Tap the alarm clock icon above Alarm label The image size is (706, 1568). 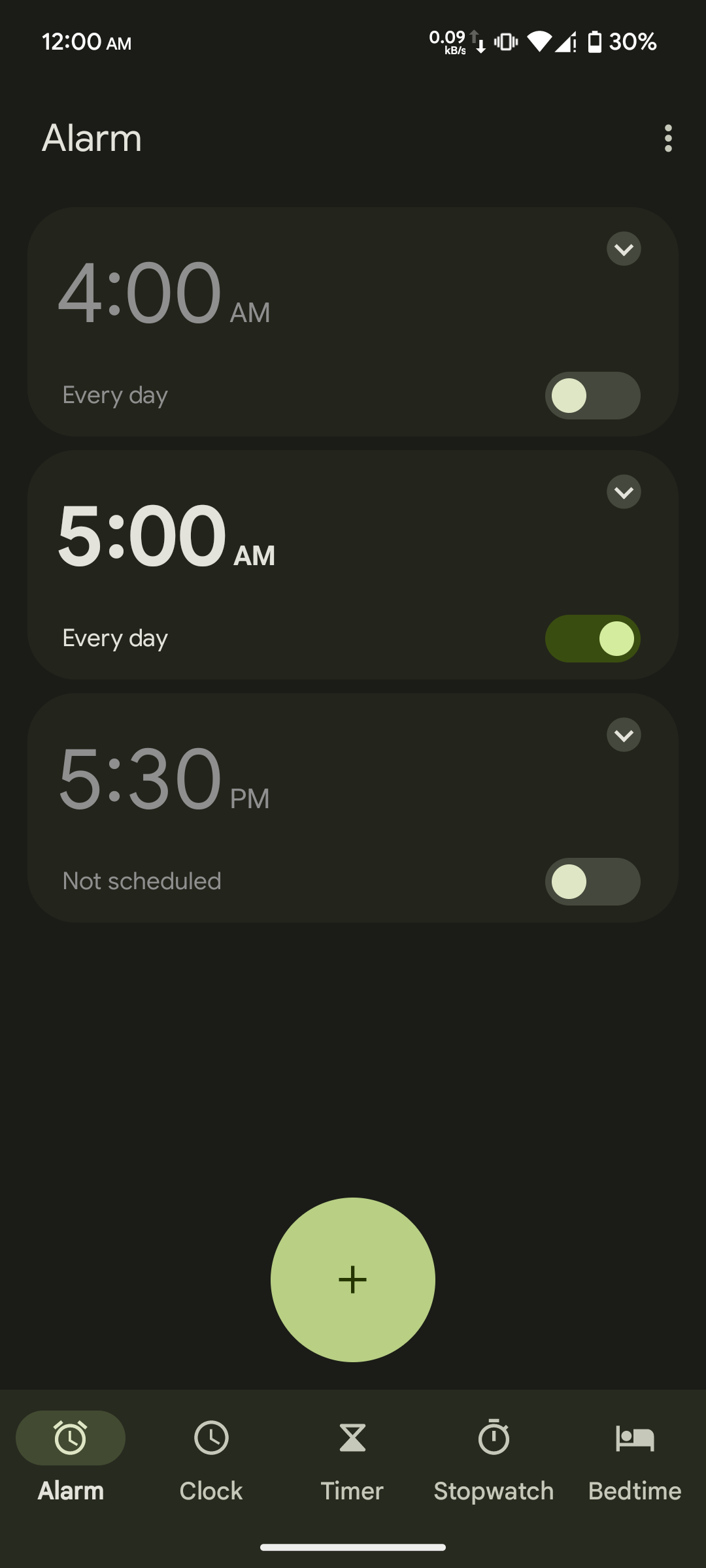click(x=70, y=1437)
